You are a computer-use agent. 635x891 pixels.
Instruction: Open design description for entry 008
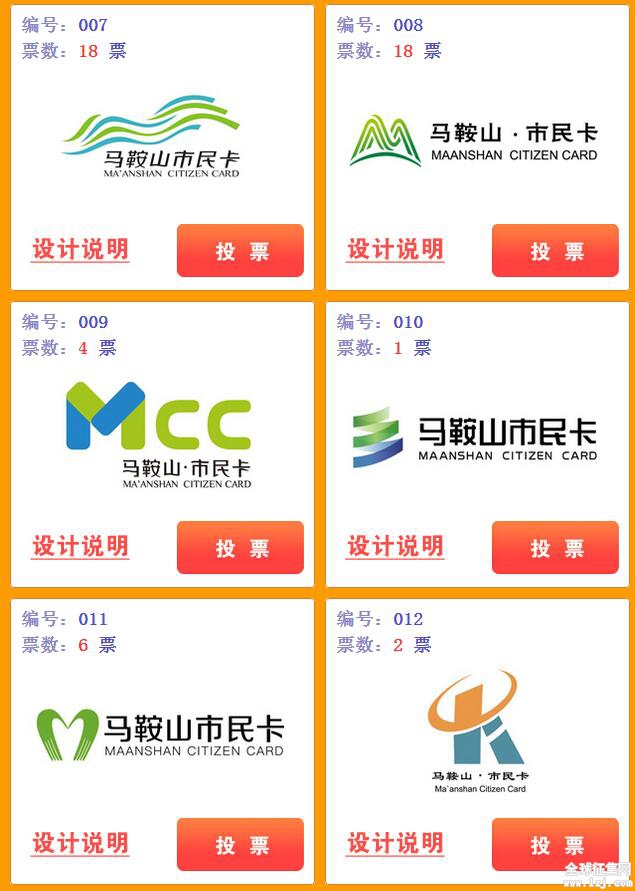(x=395, y=250)
